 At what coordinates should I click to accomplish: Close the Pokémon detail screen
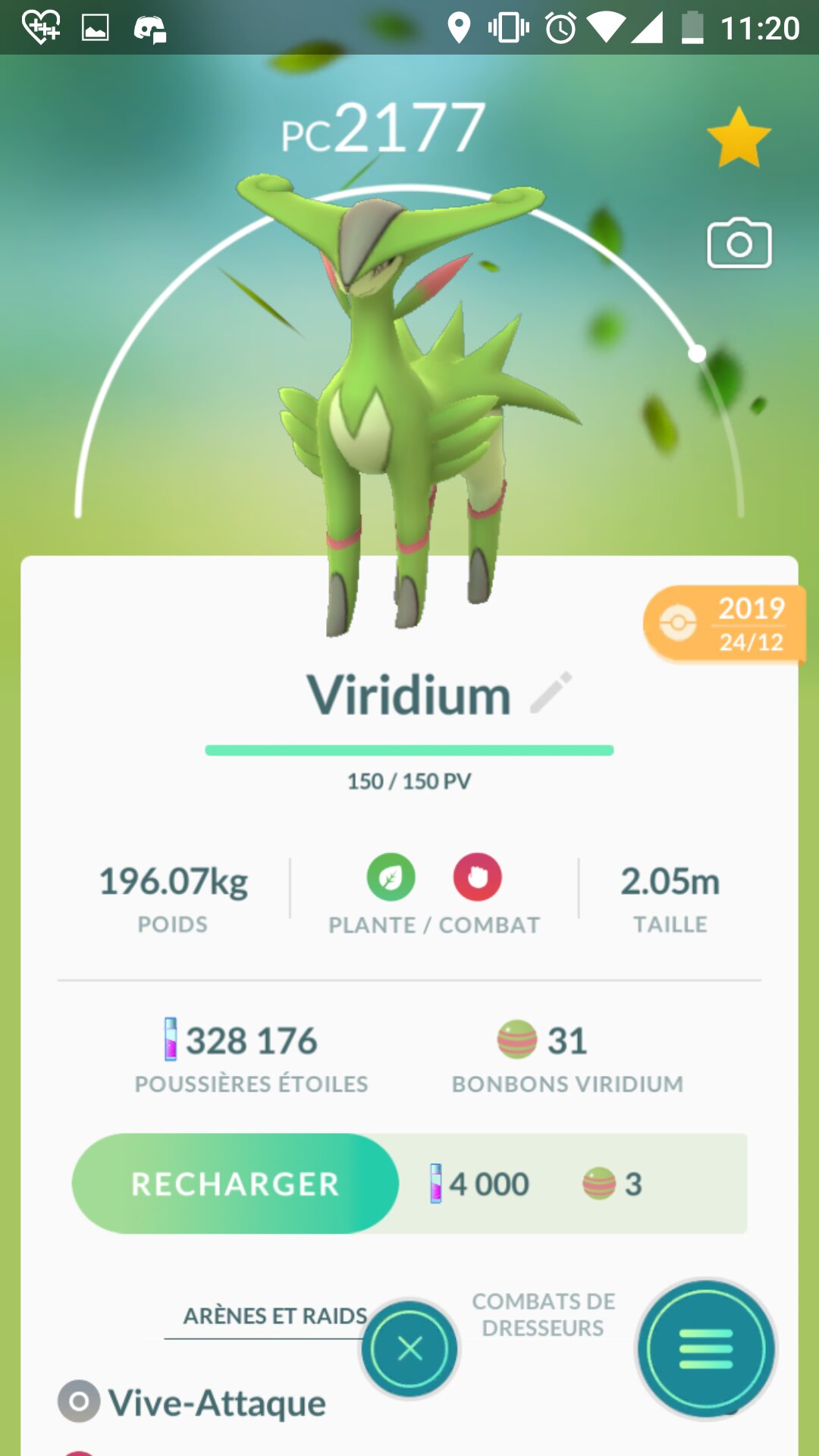[x=409, y=1348]
